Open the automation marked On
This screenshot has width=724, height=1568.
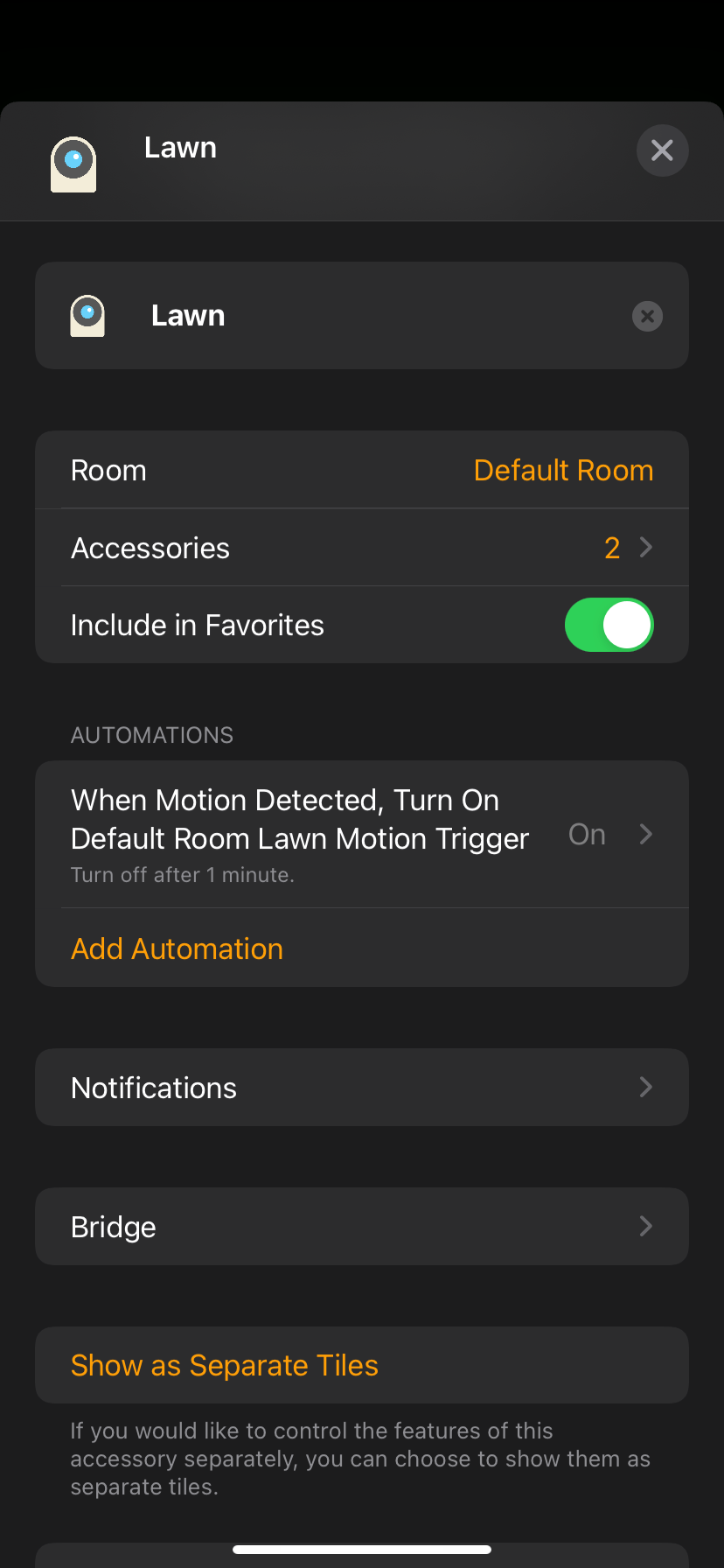pos(586,834)
